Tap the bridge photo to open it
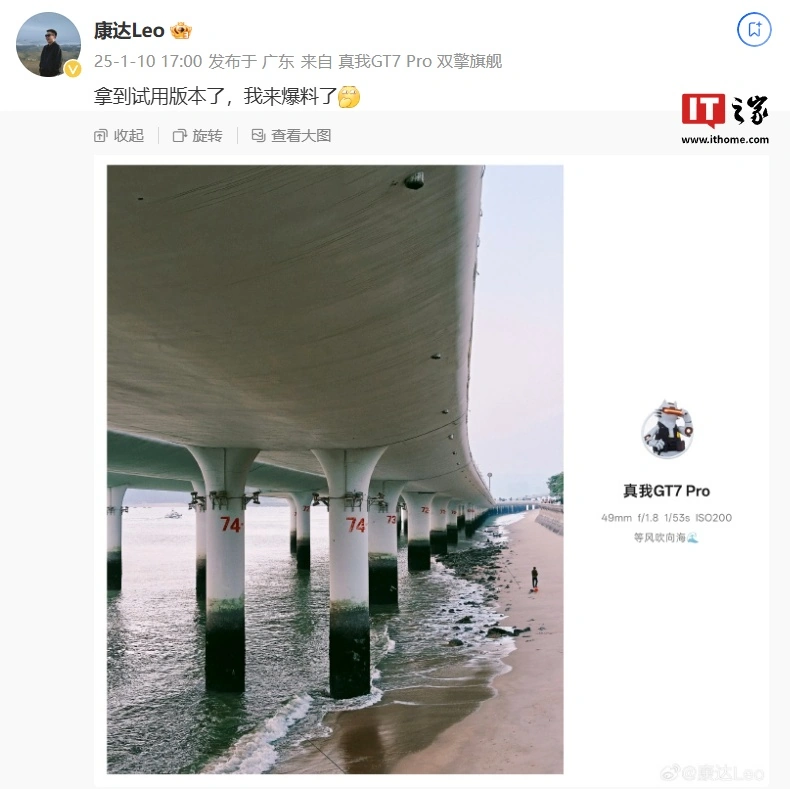Image resolution: width=790 pixels, height=789 pixels. point(335,469)
